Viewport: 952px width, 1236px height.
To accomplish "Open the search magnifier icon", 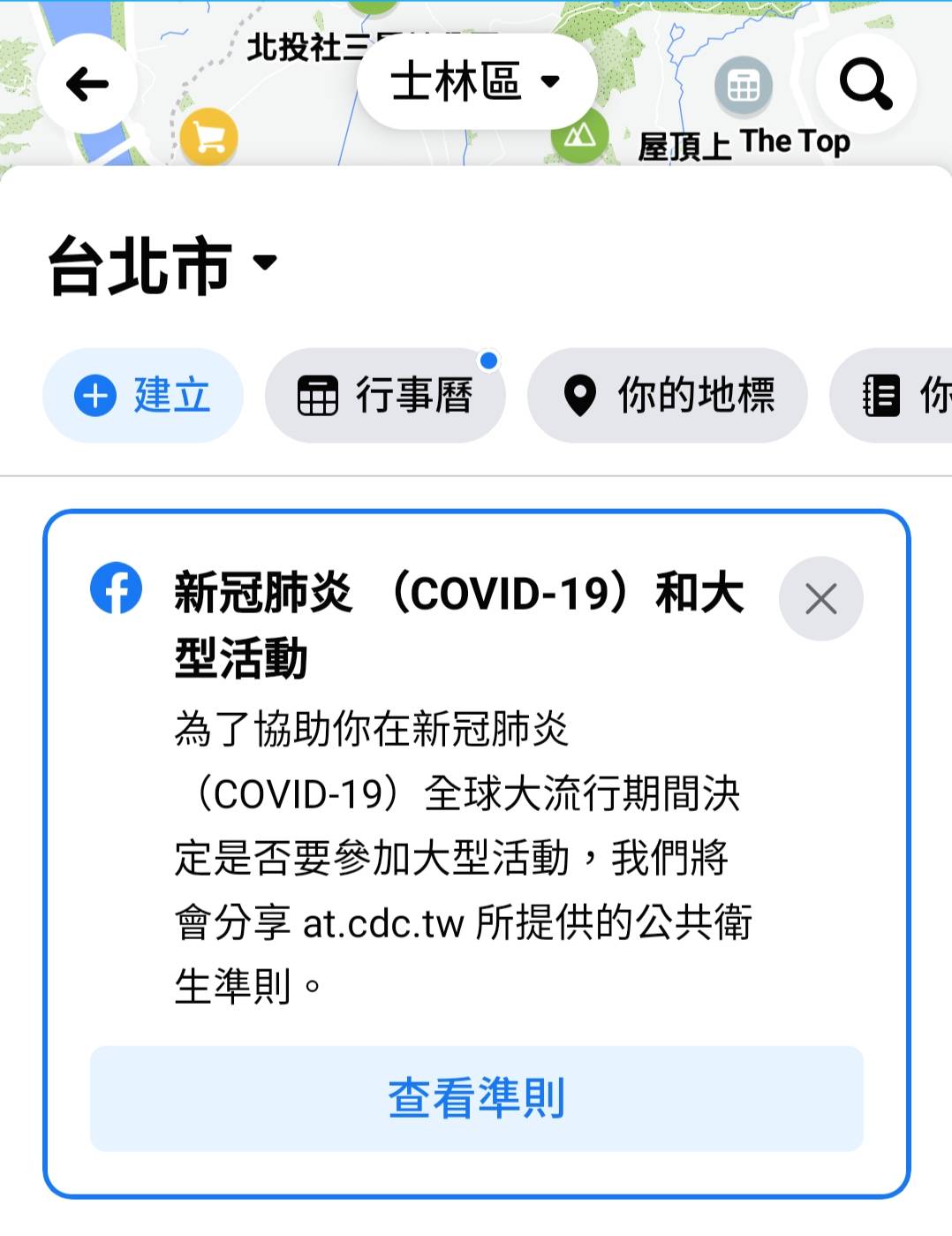I will 865,84.
